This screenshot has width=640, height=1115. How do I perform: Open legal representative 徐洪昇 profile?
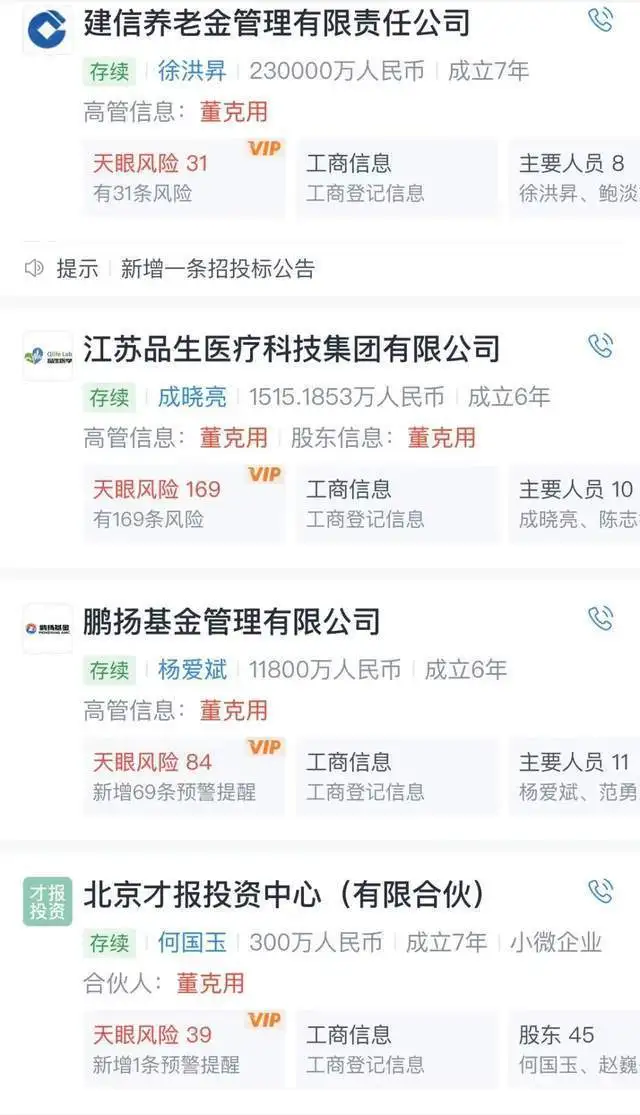[x=192, y=71]
